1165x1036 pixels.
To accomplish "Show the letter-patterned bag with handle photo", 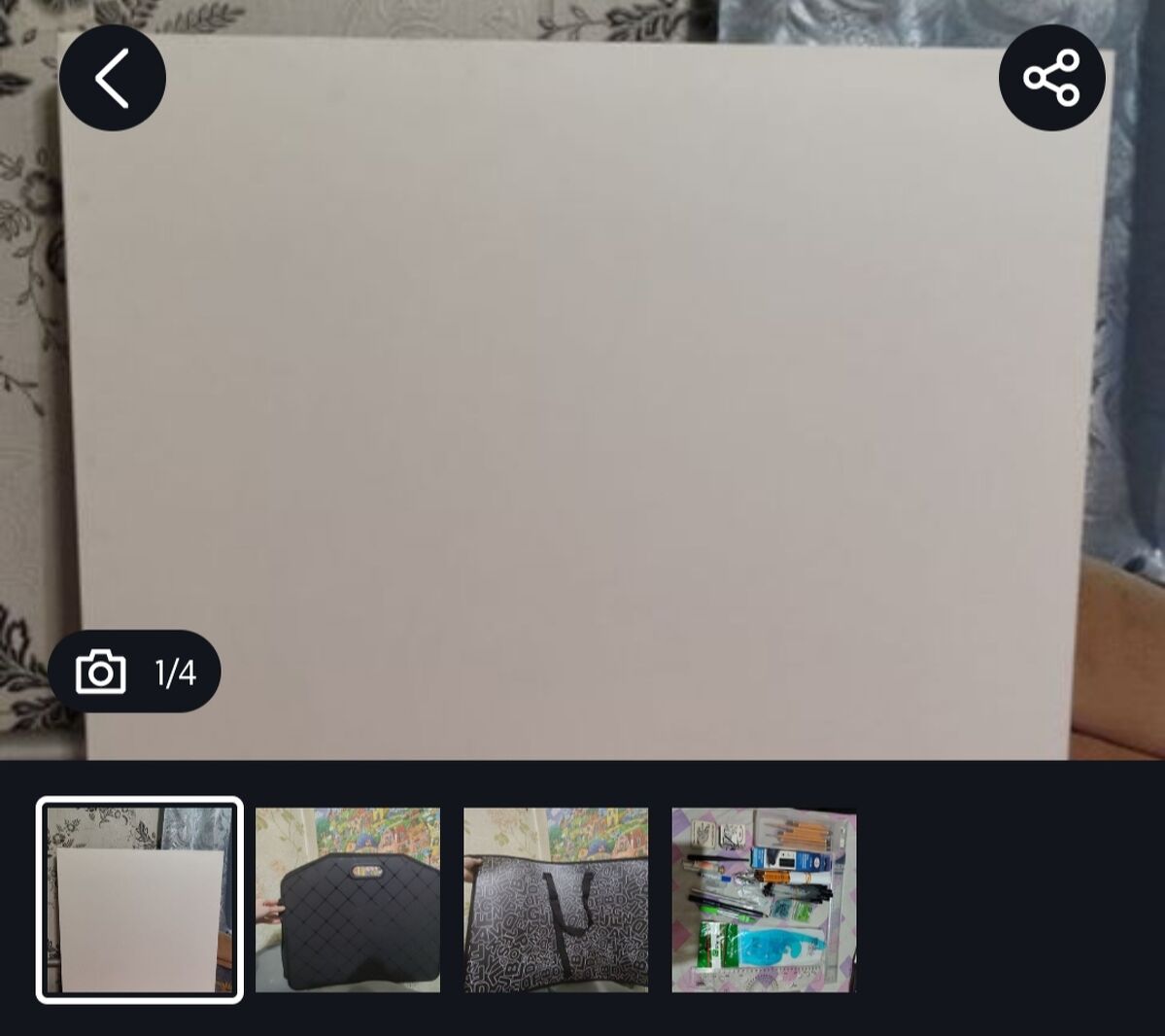I will pos(556,900).
